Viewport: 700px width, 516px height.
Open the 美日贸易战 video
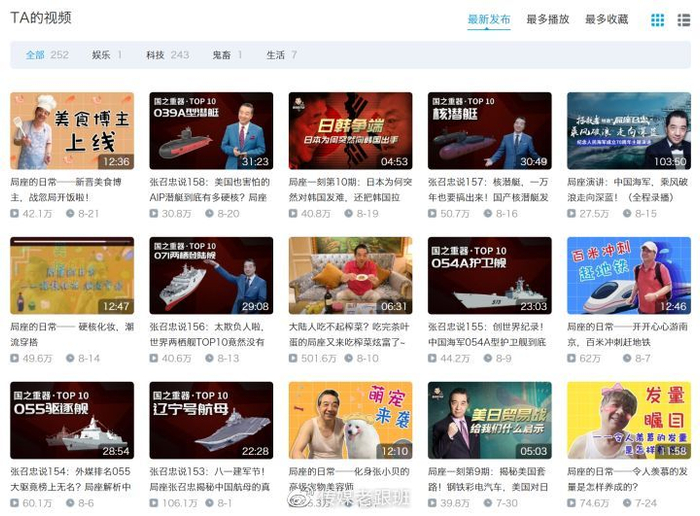tap(489, 420)
